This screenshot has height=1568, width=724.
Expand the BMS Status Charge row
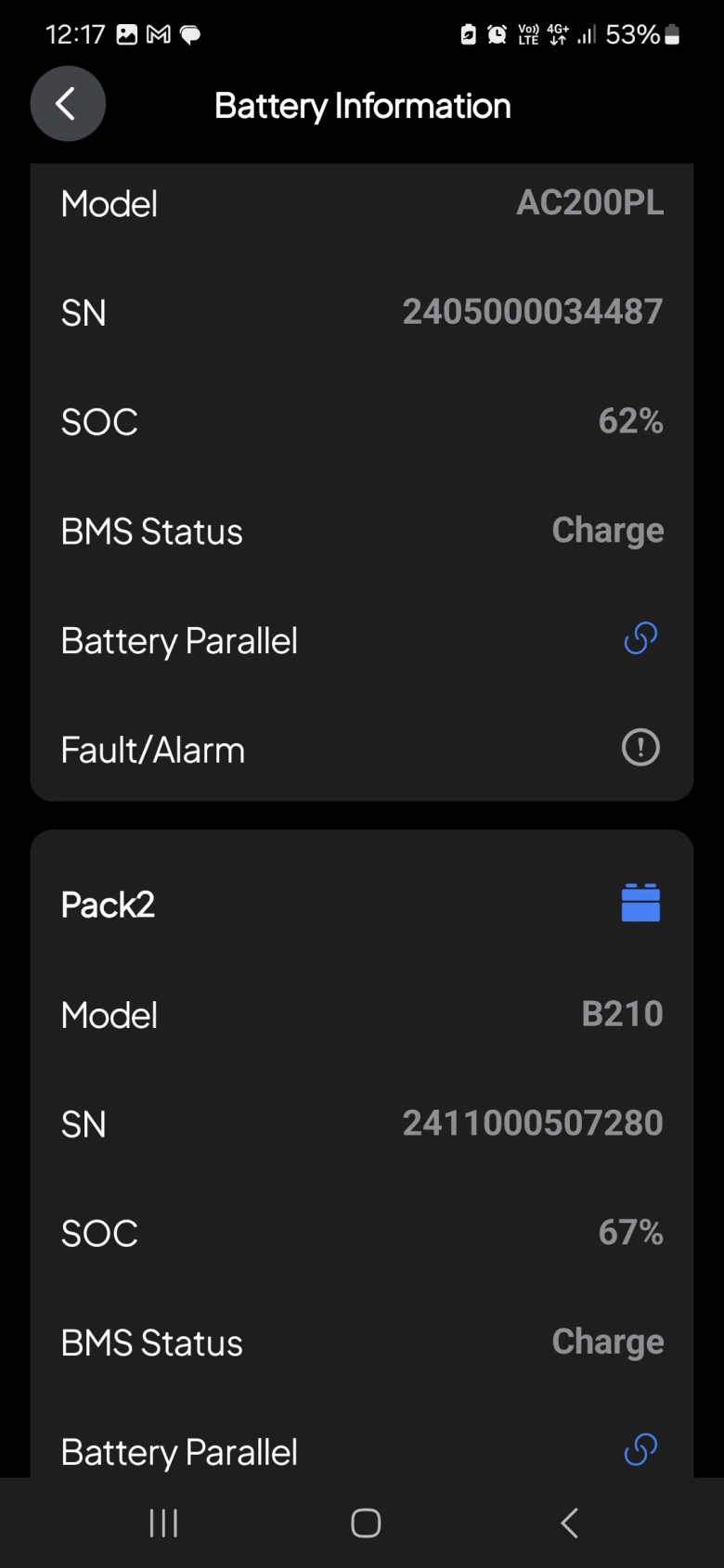pyautogui.click(x=362, y=531)
